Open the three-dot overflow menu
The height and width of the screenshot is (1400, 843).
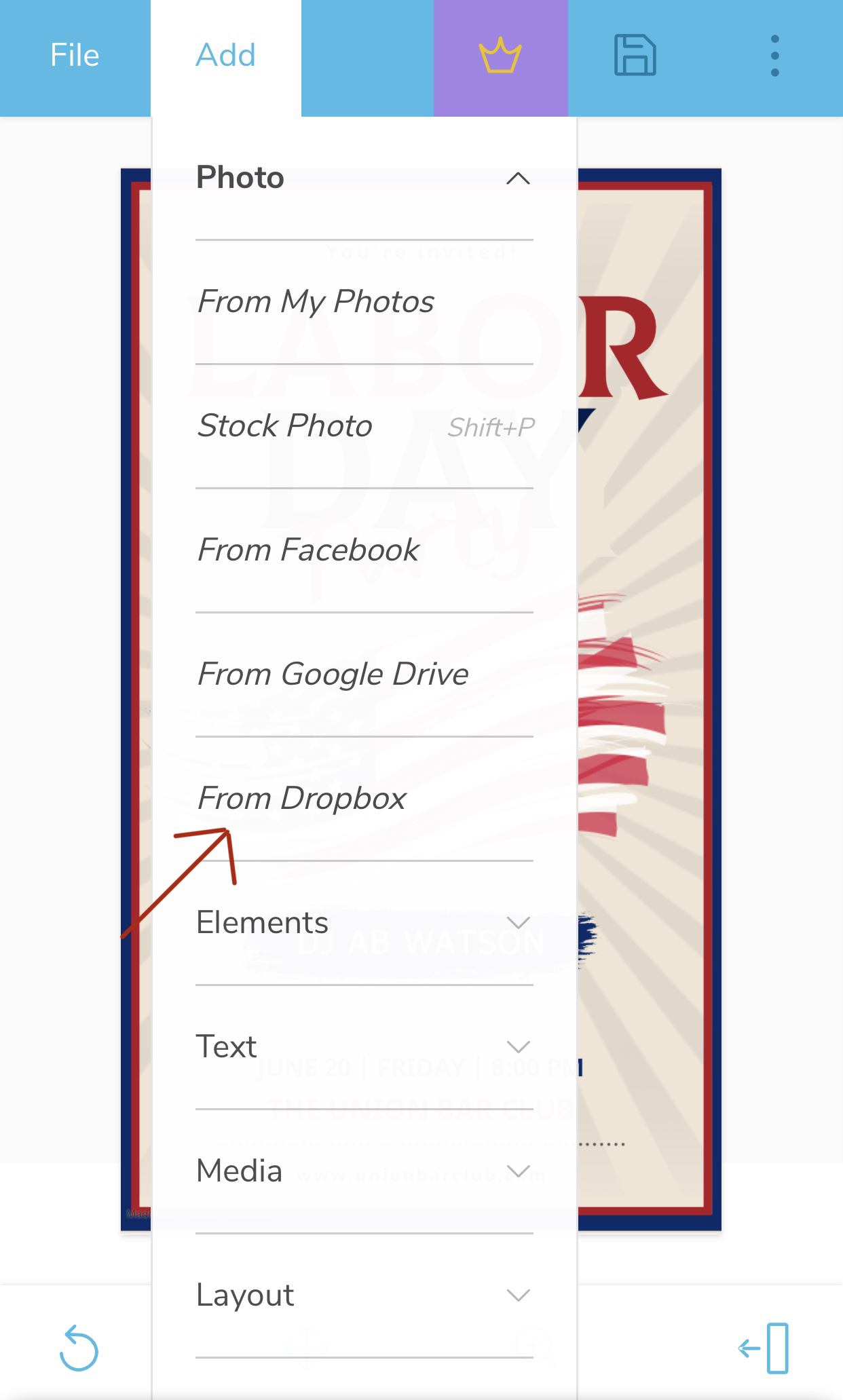click(x=774, y=56)
